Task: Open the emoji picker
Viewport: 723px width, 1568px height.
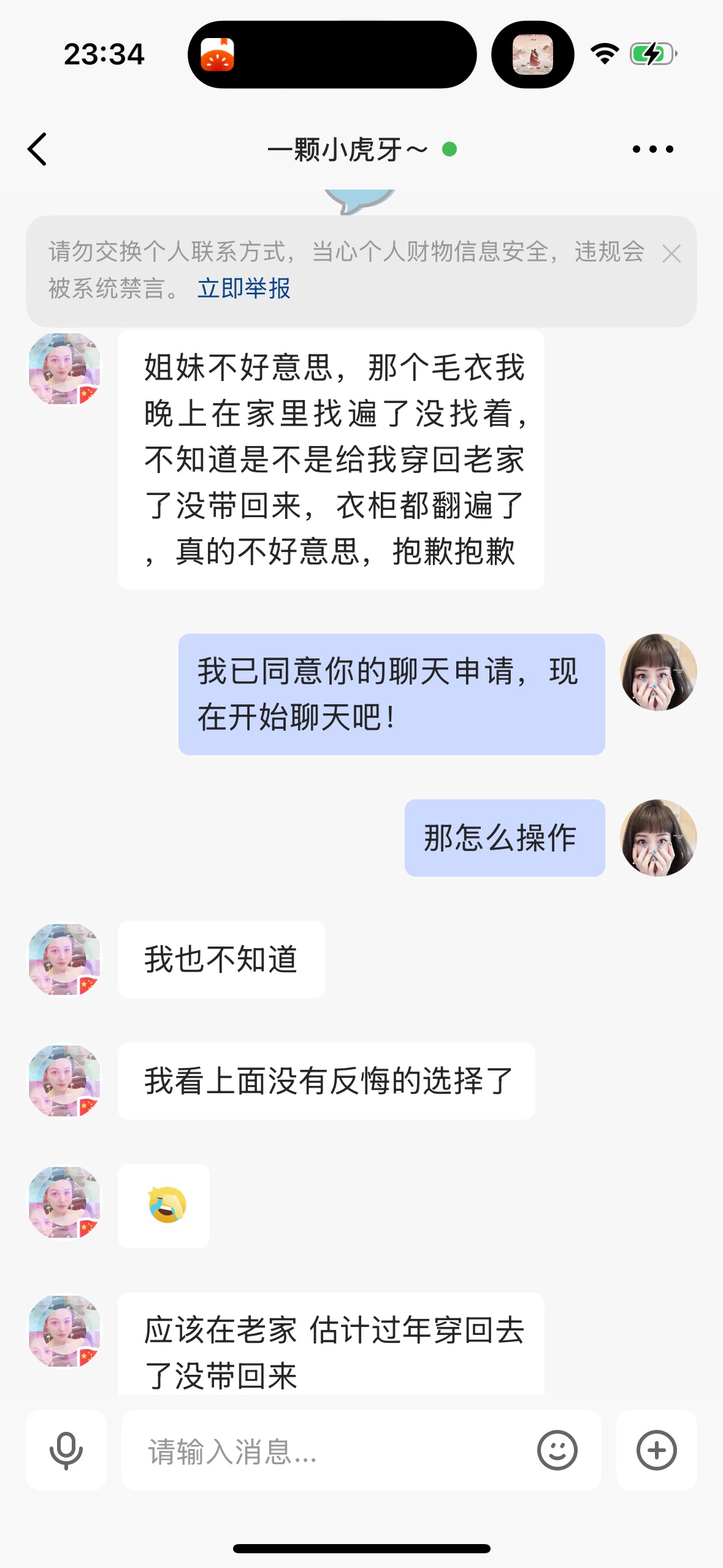Action: [x=557, y=1450]
